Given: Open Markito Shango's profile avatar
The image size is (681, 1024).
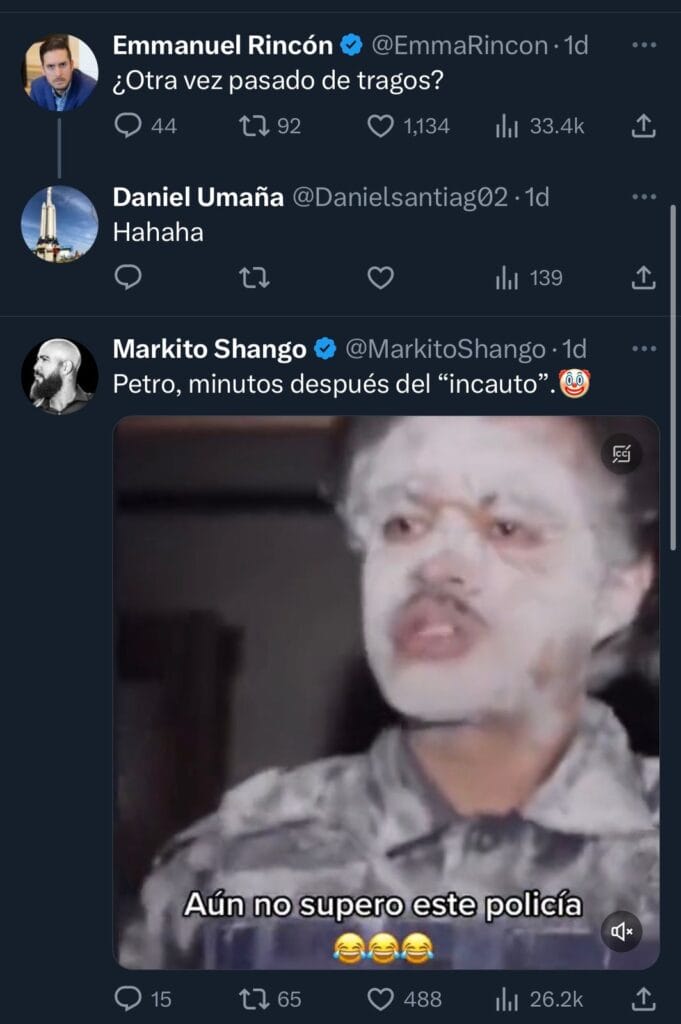Looking at the screenshot, I should 60,376.
